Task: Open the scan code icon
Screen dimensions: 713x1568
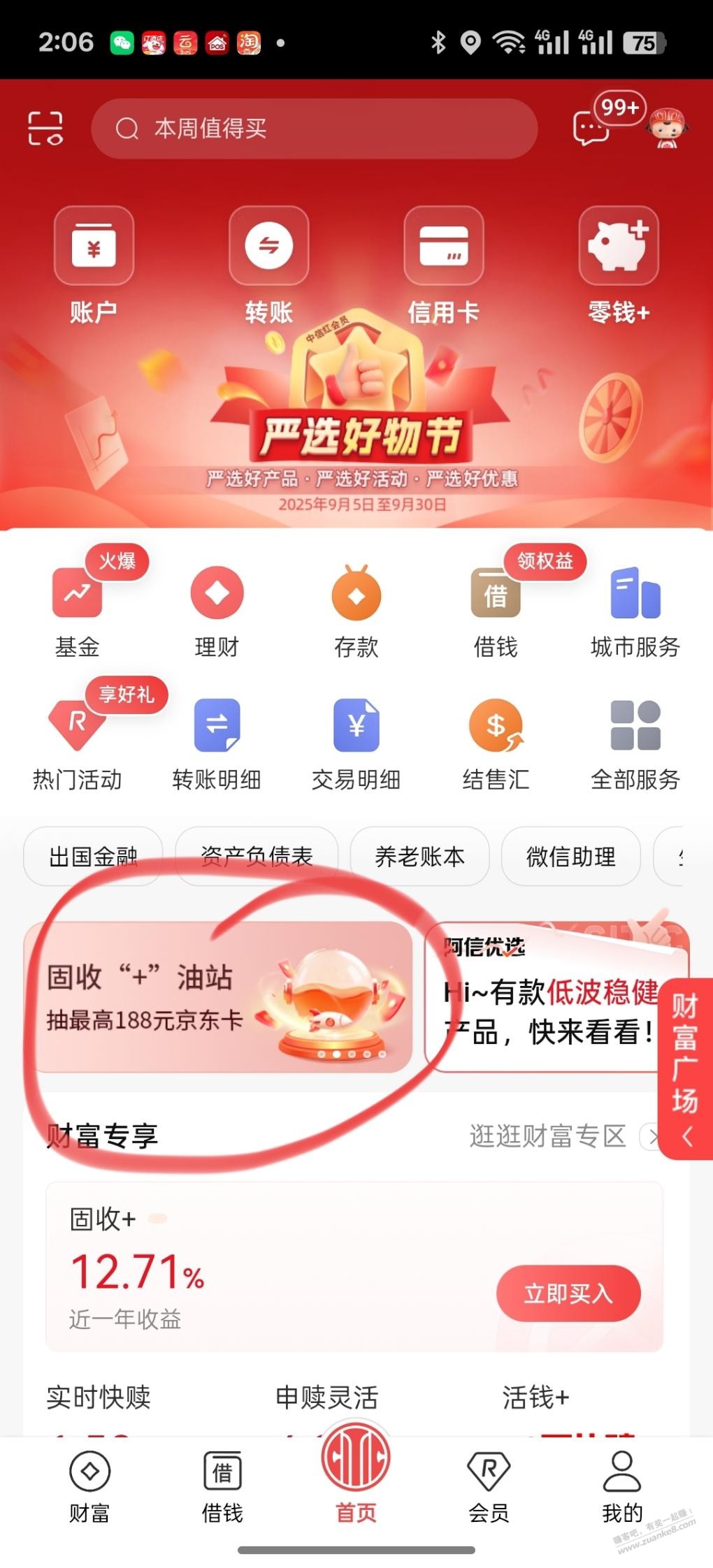Action: [x=45, y=129]
